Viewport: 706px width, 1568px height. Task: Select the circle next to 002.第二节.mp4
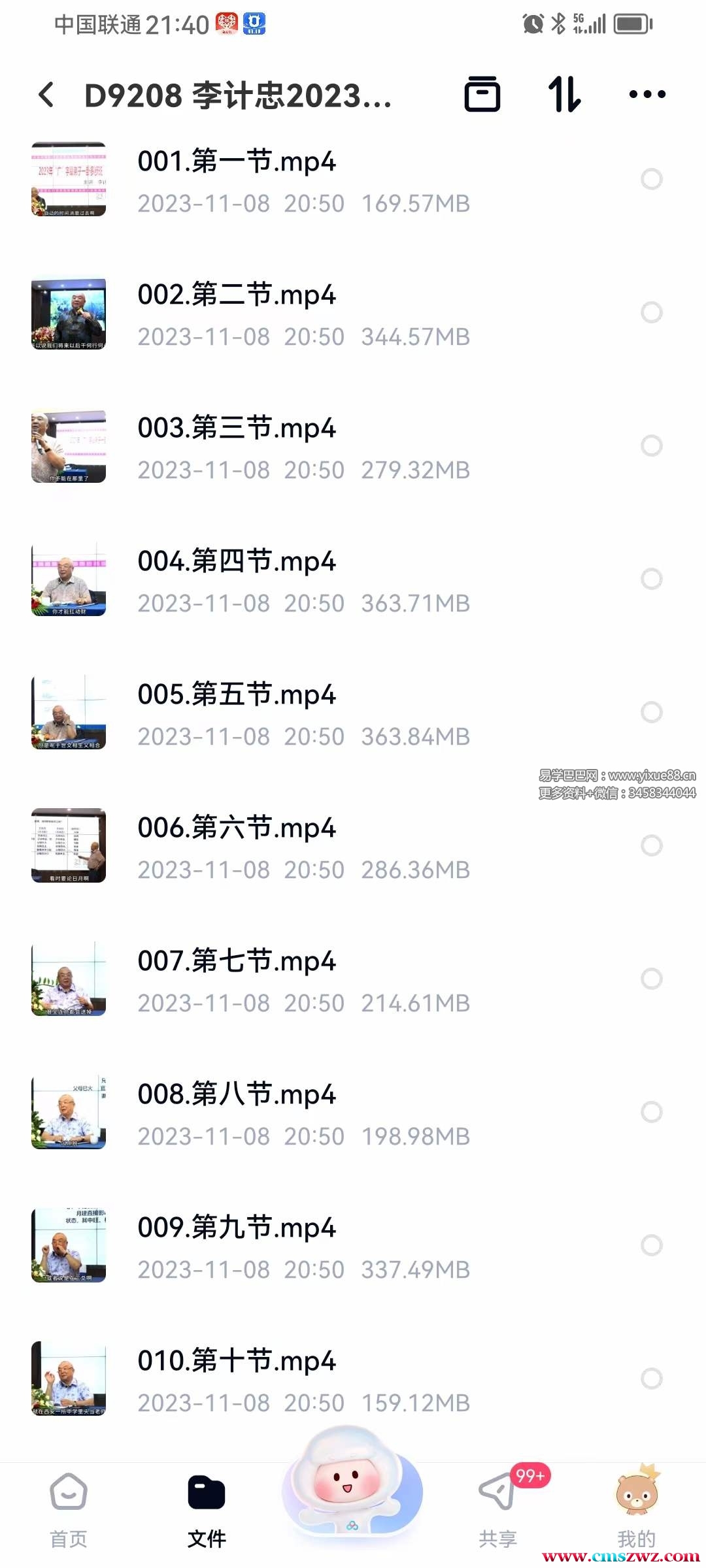651,312
